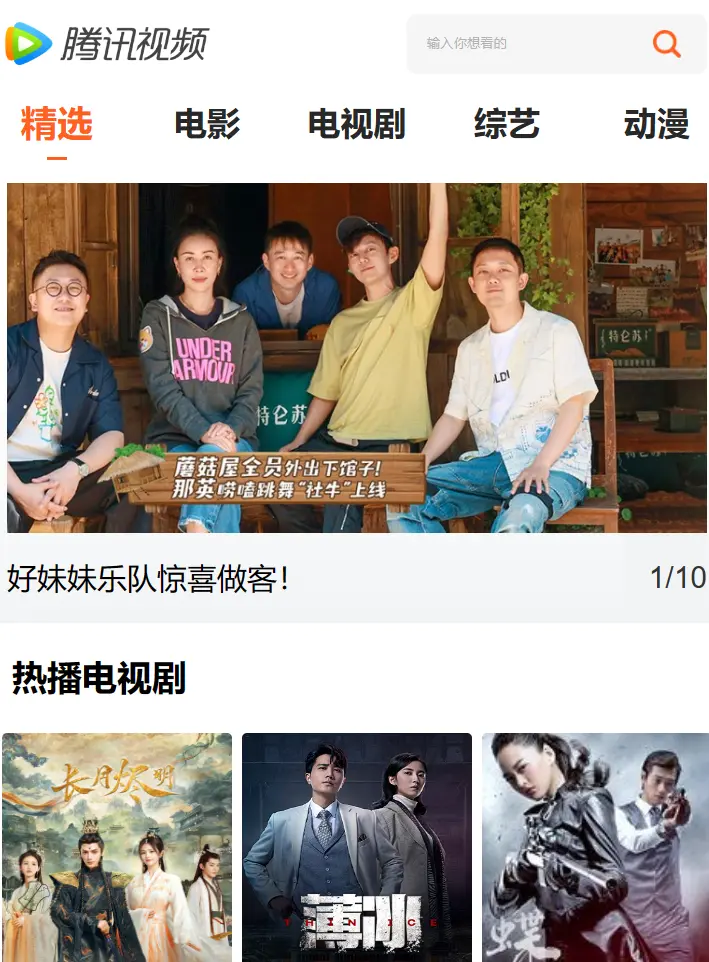Open the 好妹妹乐队惊喜做客 featured banner
Viewport: 709px width, 962px height.
(x=356, y=358)
